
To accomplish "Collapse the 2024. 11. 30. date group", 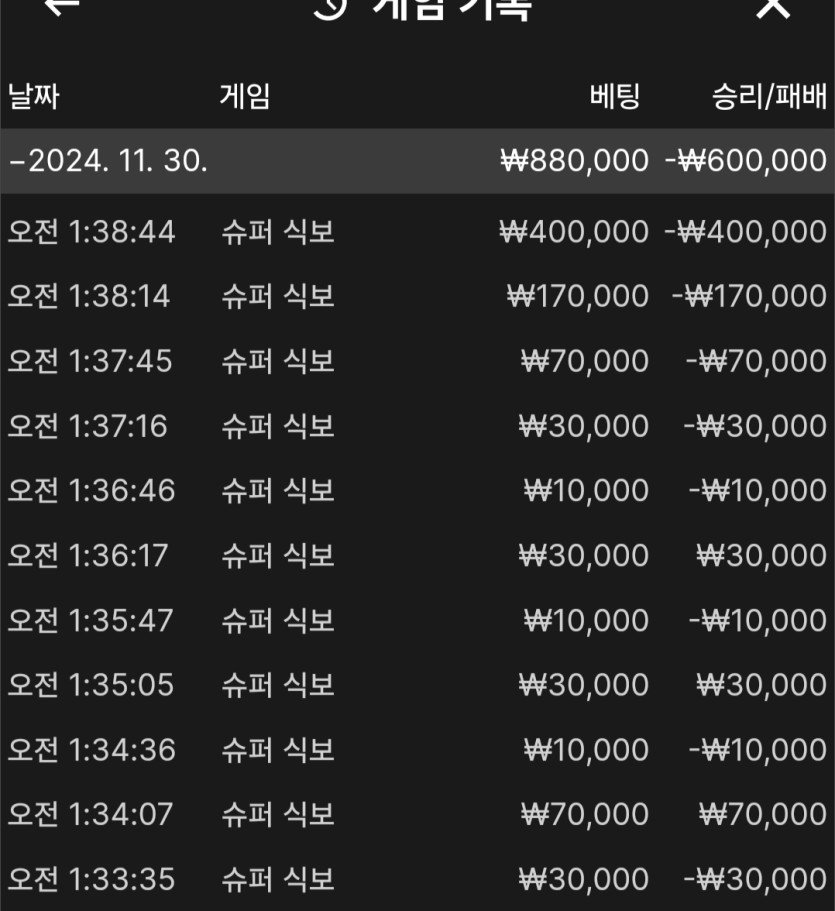I will coord(108,161).
